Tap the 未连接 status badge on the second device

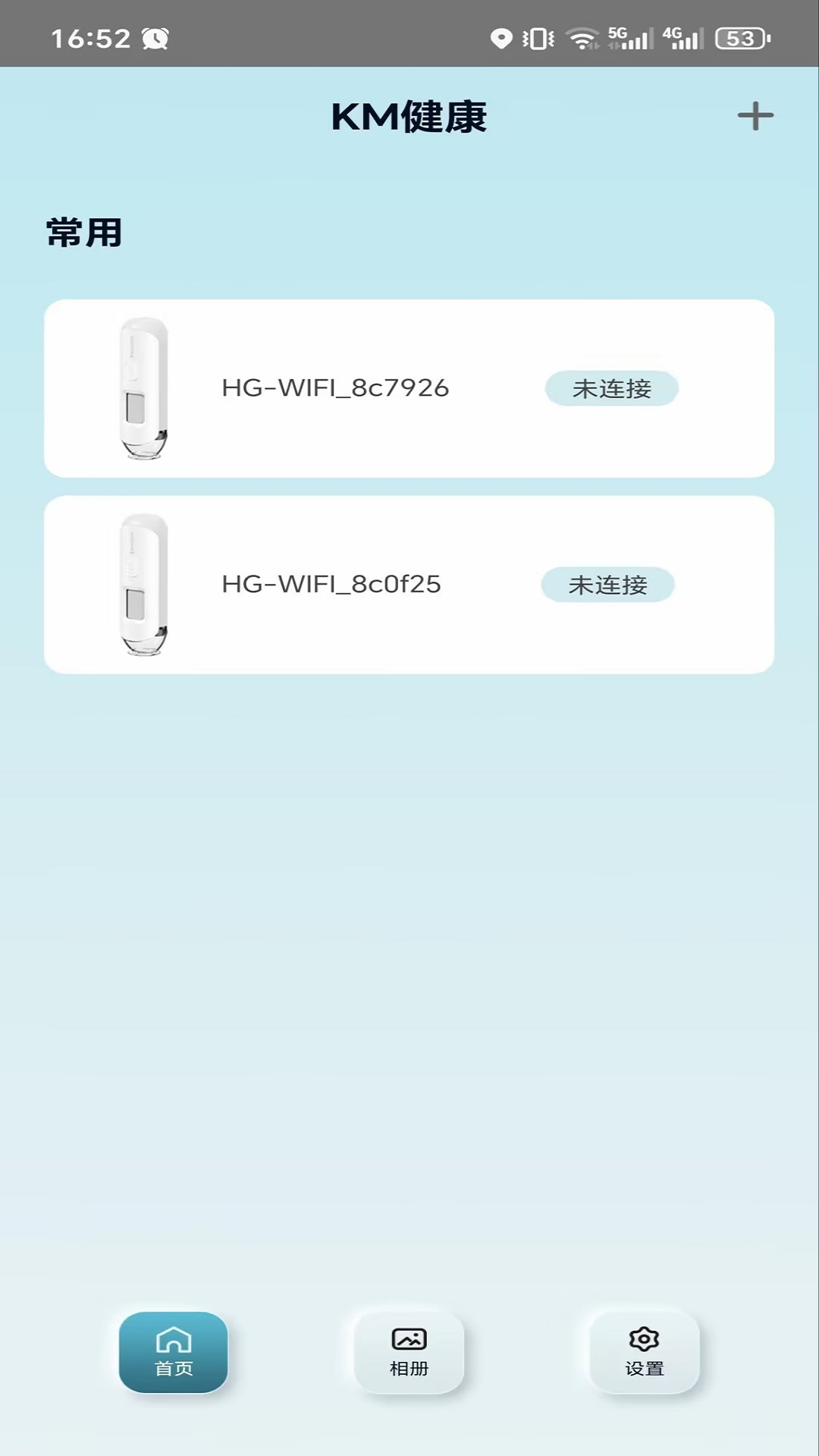[x=607, y=585]
